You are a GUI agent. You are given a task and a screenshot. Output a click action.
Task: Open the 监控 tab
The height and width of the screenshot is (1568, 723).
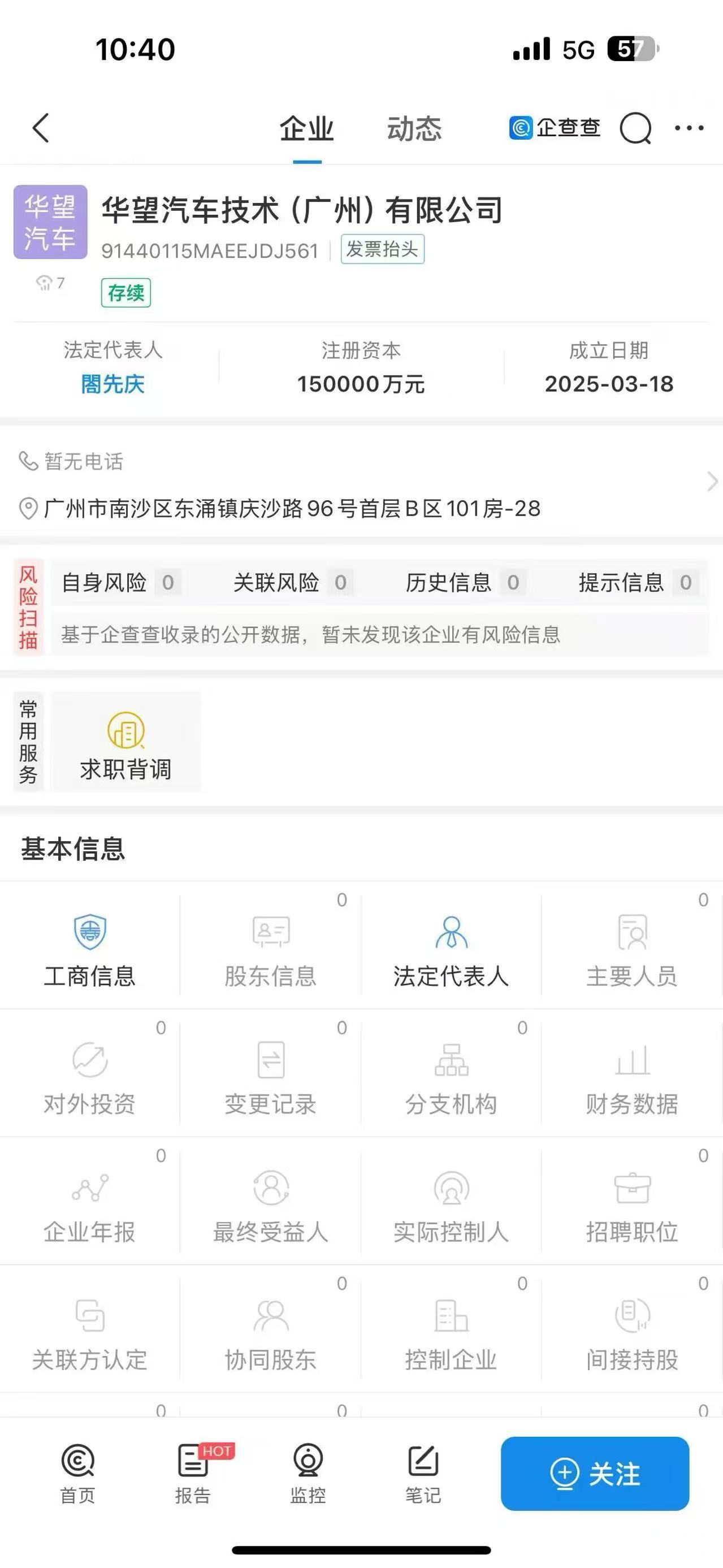[x=308, y=1473]
